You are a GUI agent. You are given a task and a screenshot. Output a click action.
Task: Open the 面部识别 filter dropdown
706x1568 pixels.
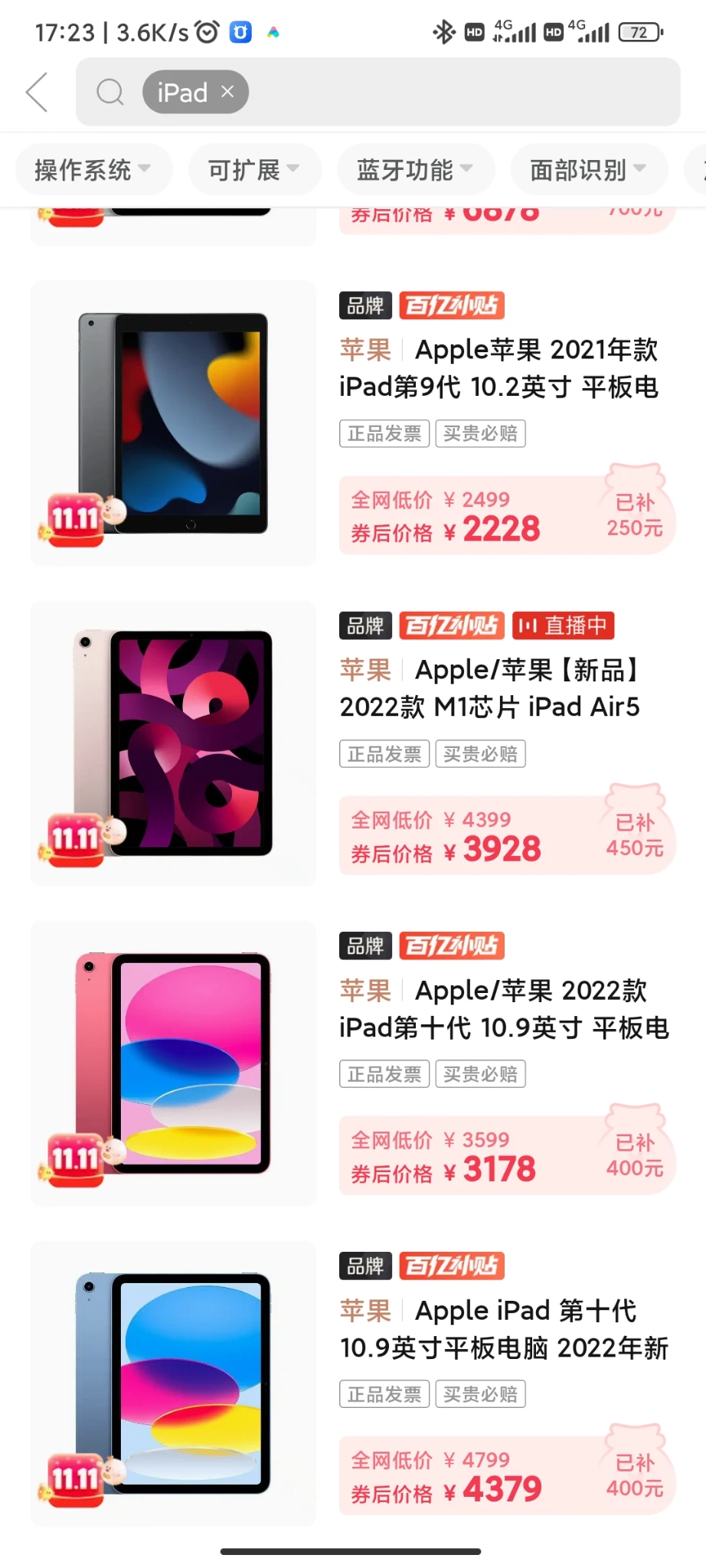pos(588,170)
